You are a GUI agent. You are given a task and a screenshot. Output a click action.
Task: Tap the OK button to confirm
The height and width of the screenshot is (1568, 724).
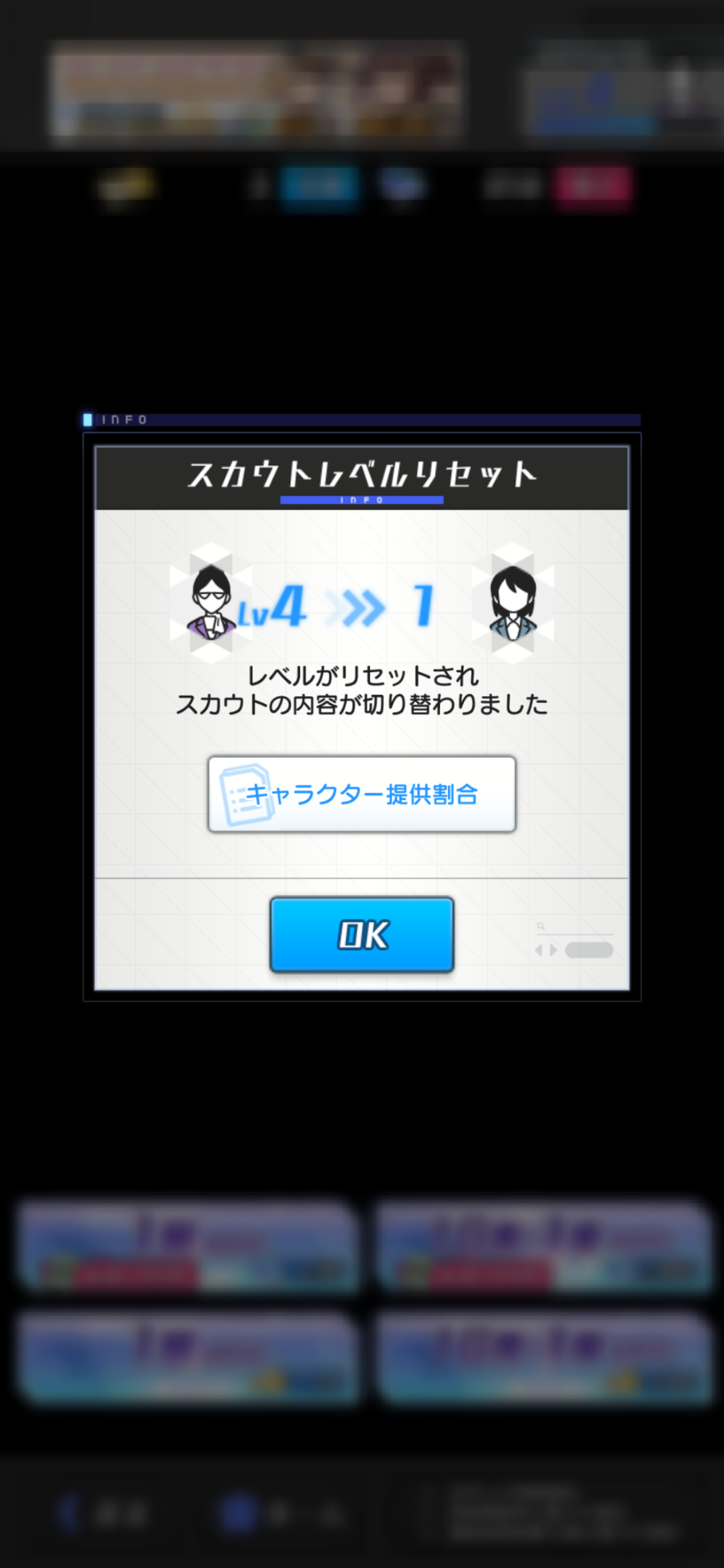tap(361, 934)
